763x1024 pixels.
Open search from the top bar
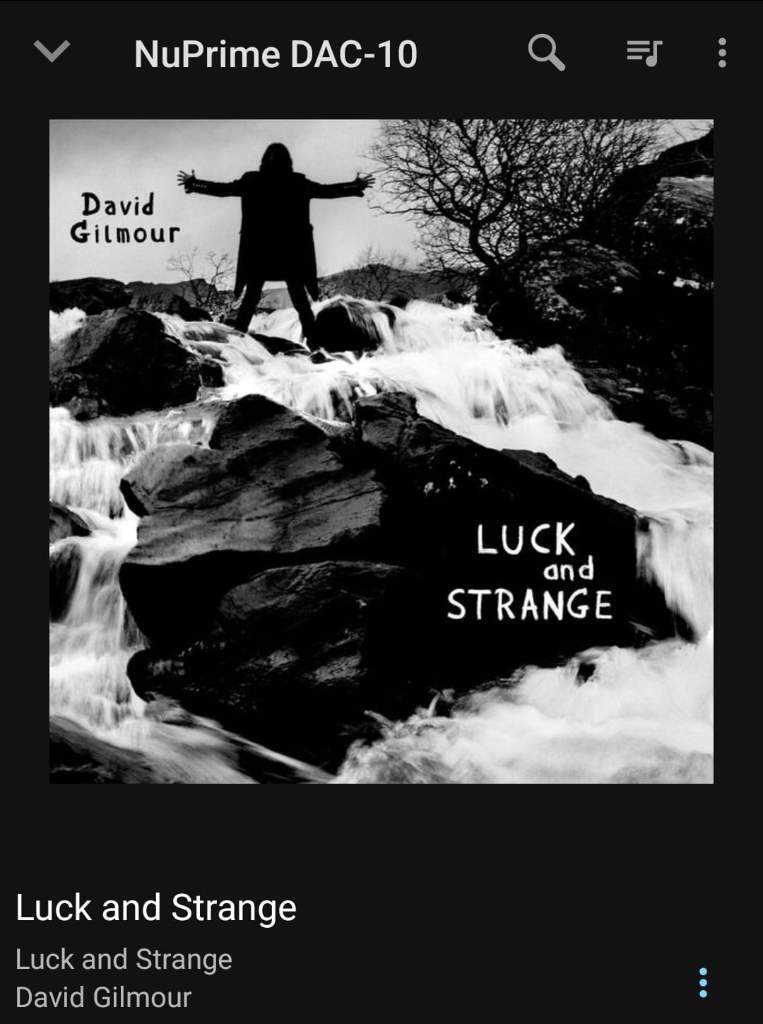point(546,52)
